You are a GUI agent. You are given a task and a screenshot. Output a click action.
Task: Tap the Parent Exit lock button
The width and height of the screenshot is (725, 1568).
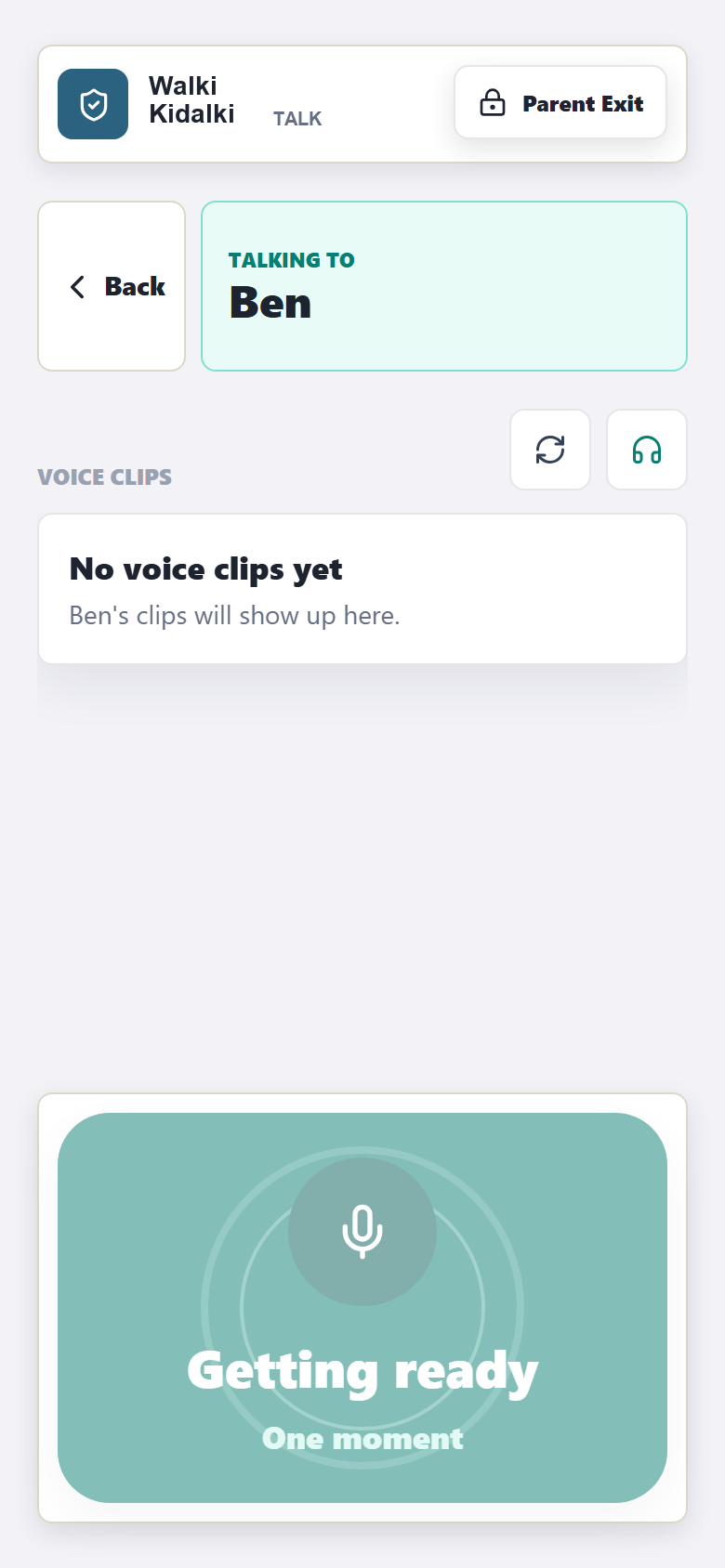point(560,103)
